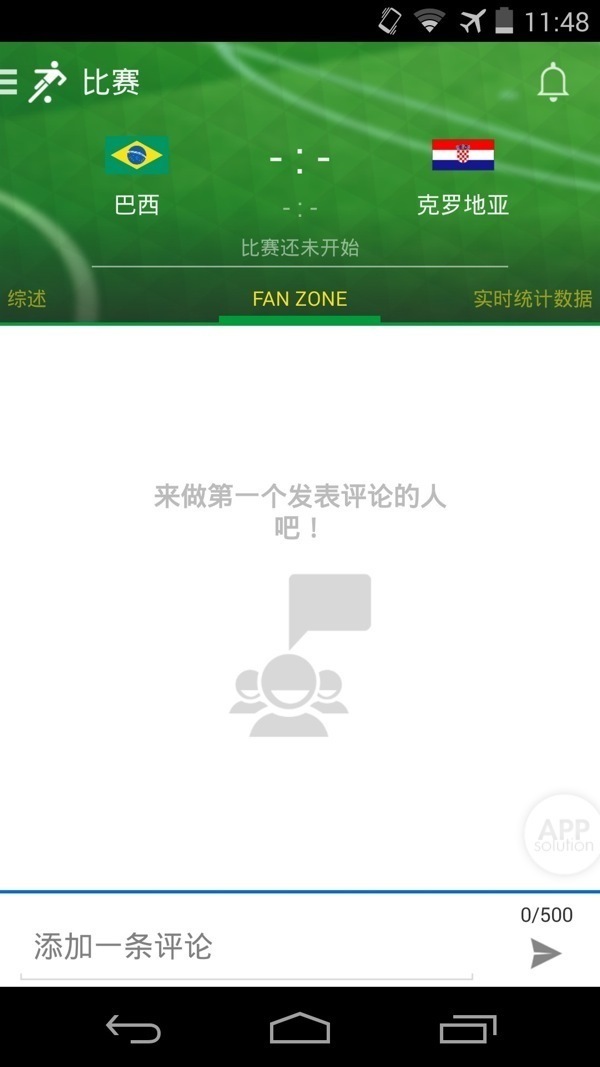The width and height of the screenshot is (600, 1067).
Task: Focus the 添加一条评论 comment field
Action: (245, 946)
